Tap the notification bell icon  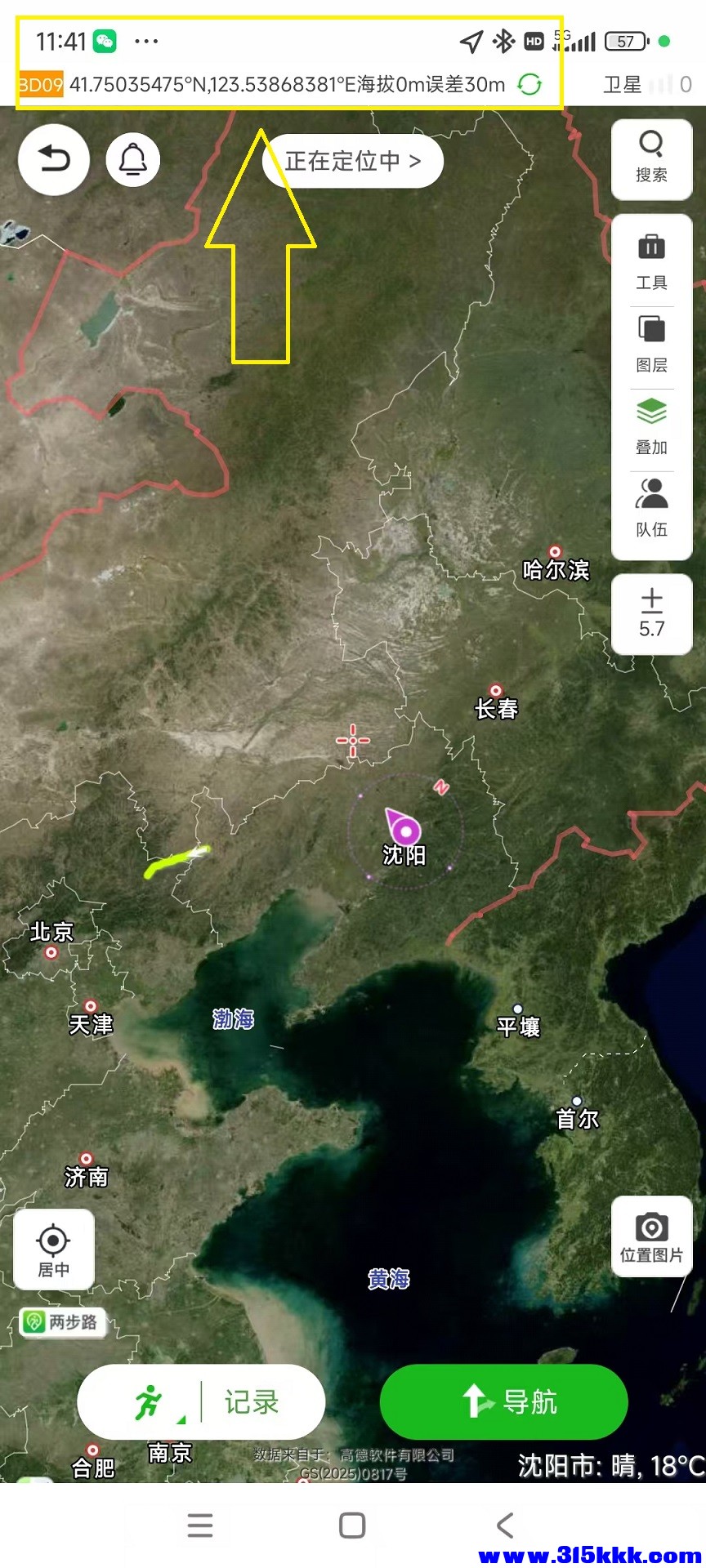coord(132,159)
